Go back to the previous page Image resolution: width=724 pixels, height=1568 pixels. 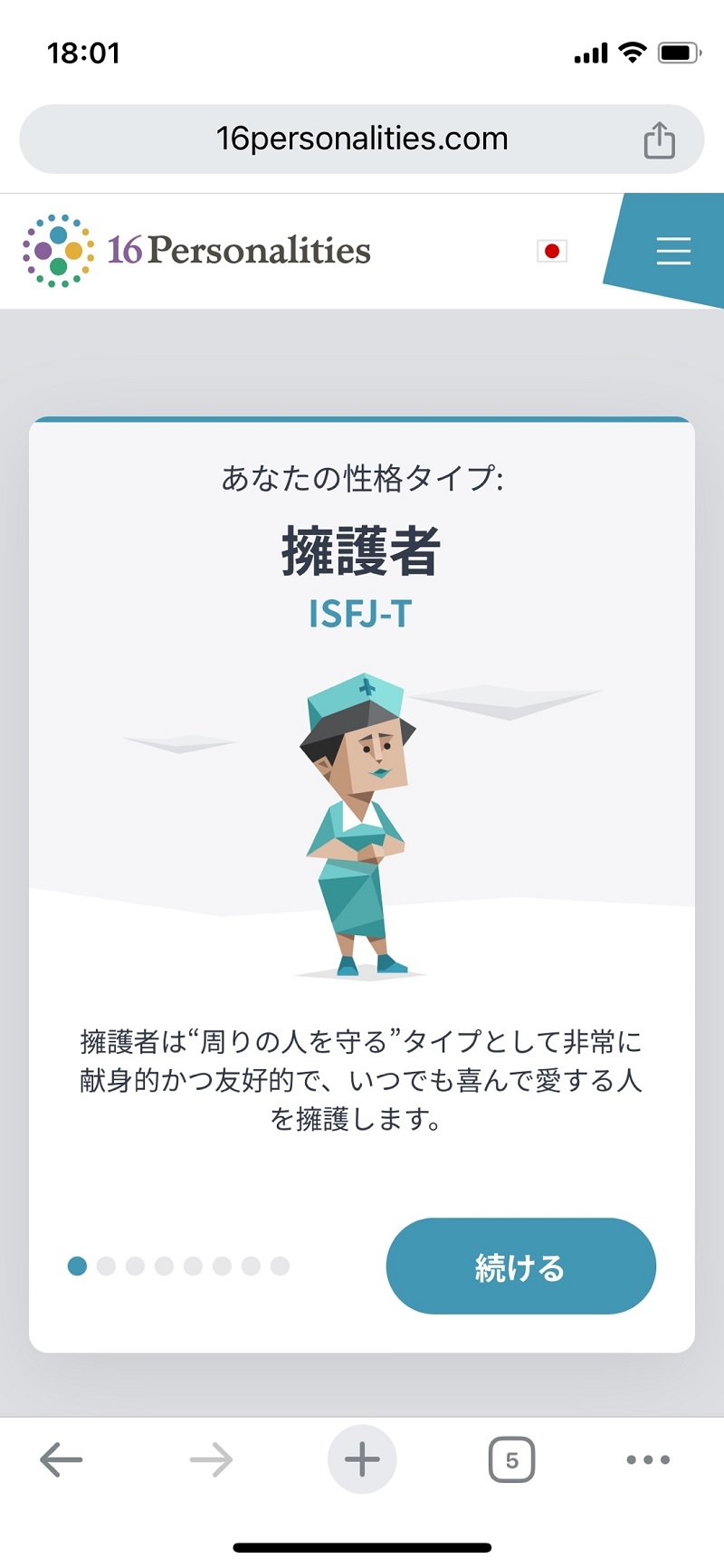coord(62,1459)
